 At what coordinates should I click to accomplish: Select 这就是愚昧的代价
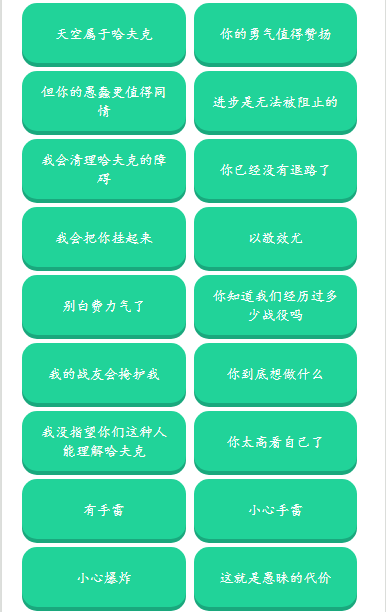coord(276,578)
